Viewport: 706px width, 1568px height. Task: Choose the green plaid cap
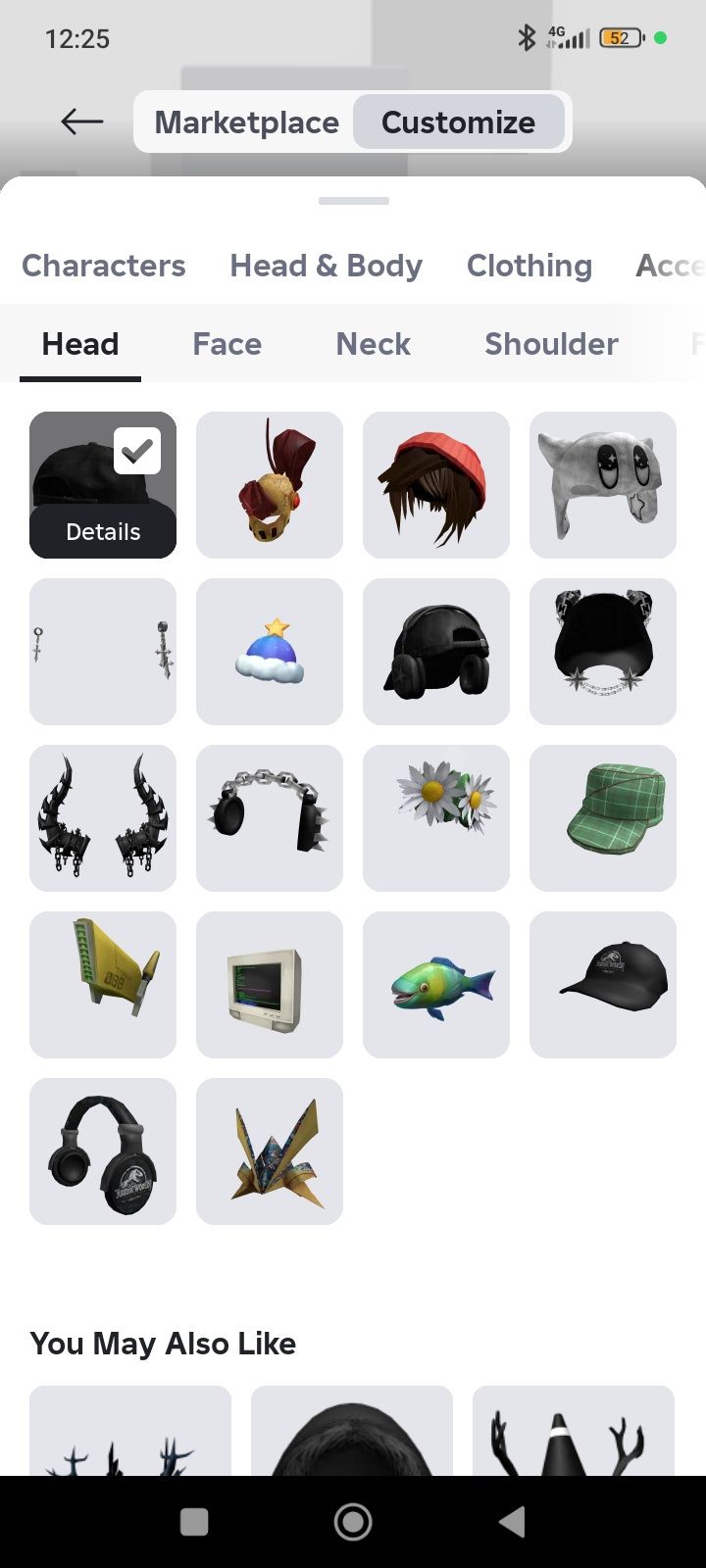point(603,818)
